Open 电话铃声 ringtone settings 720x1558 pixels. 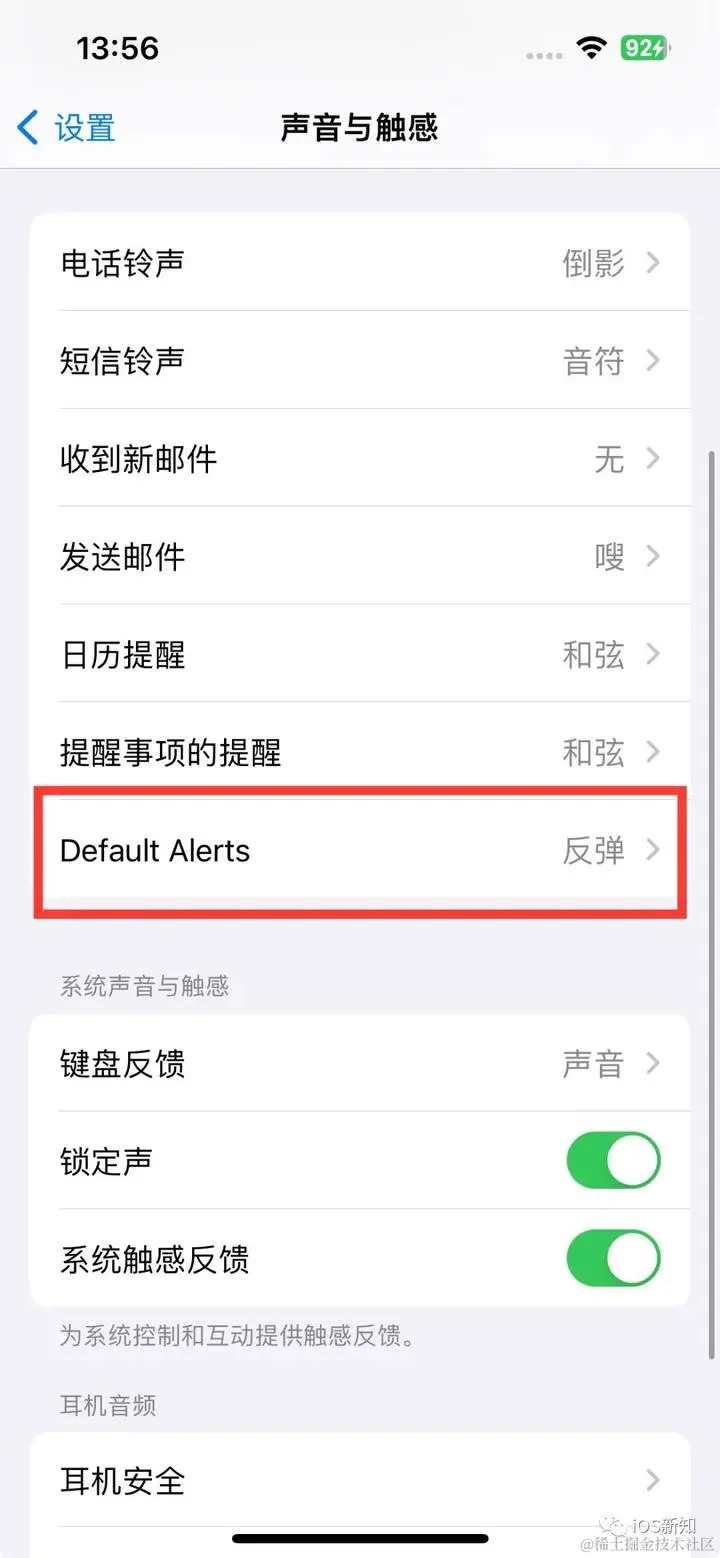coord(360,263)
